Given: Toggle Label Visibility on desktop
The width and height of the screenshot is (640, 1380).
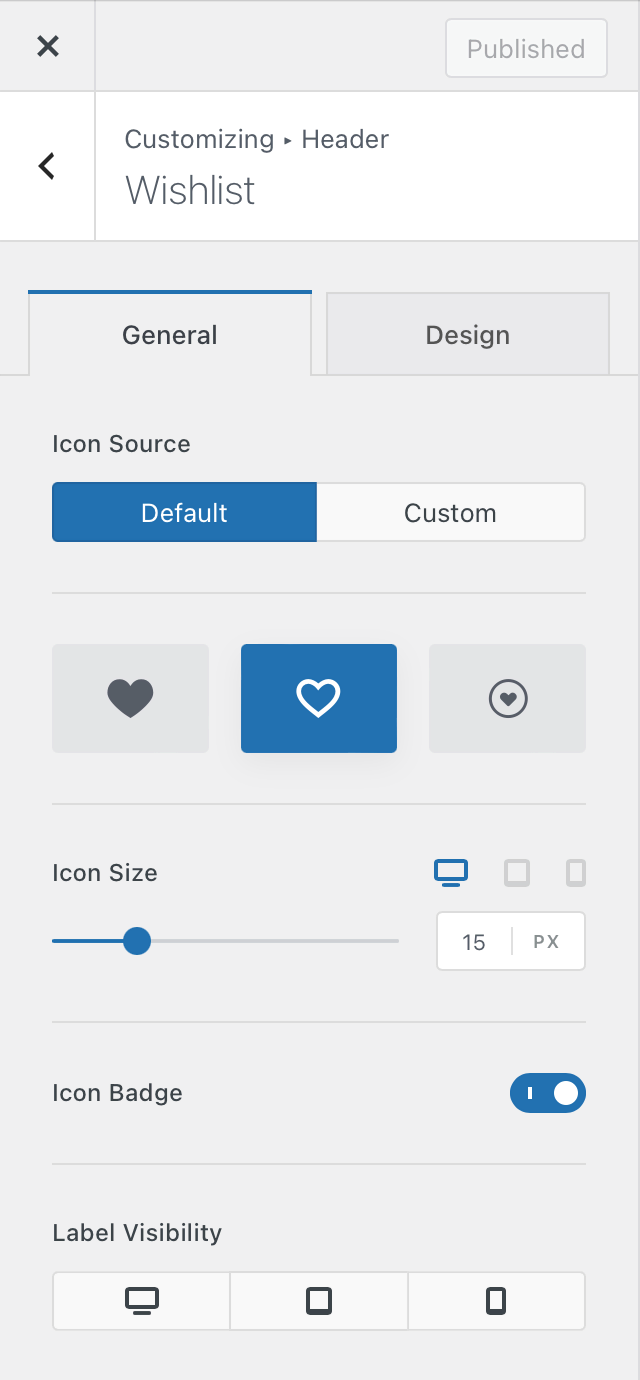Looking at the screenshot, I should tap(141, 1301).
